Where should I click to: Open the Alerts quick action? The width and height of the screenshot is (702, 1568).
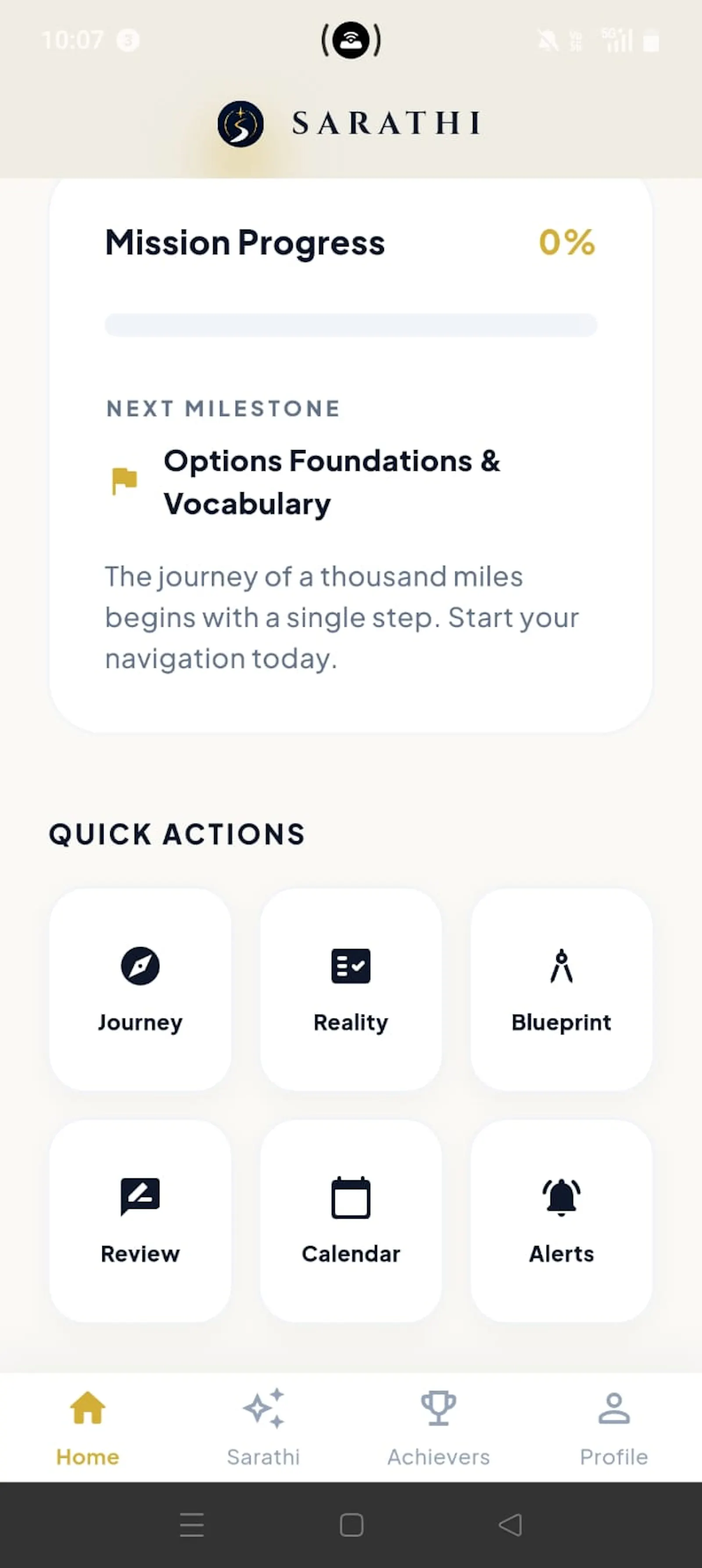(x=561, y=1221)
